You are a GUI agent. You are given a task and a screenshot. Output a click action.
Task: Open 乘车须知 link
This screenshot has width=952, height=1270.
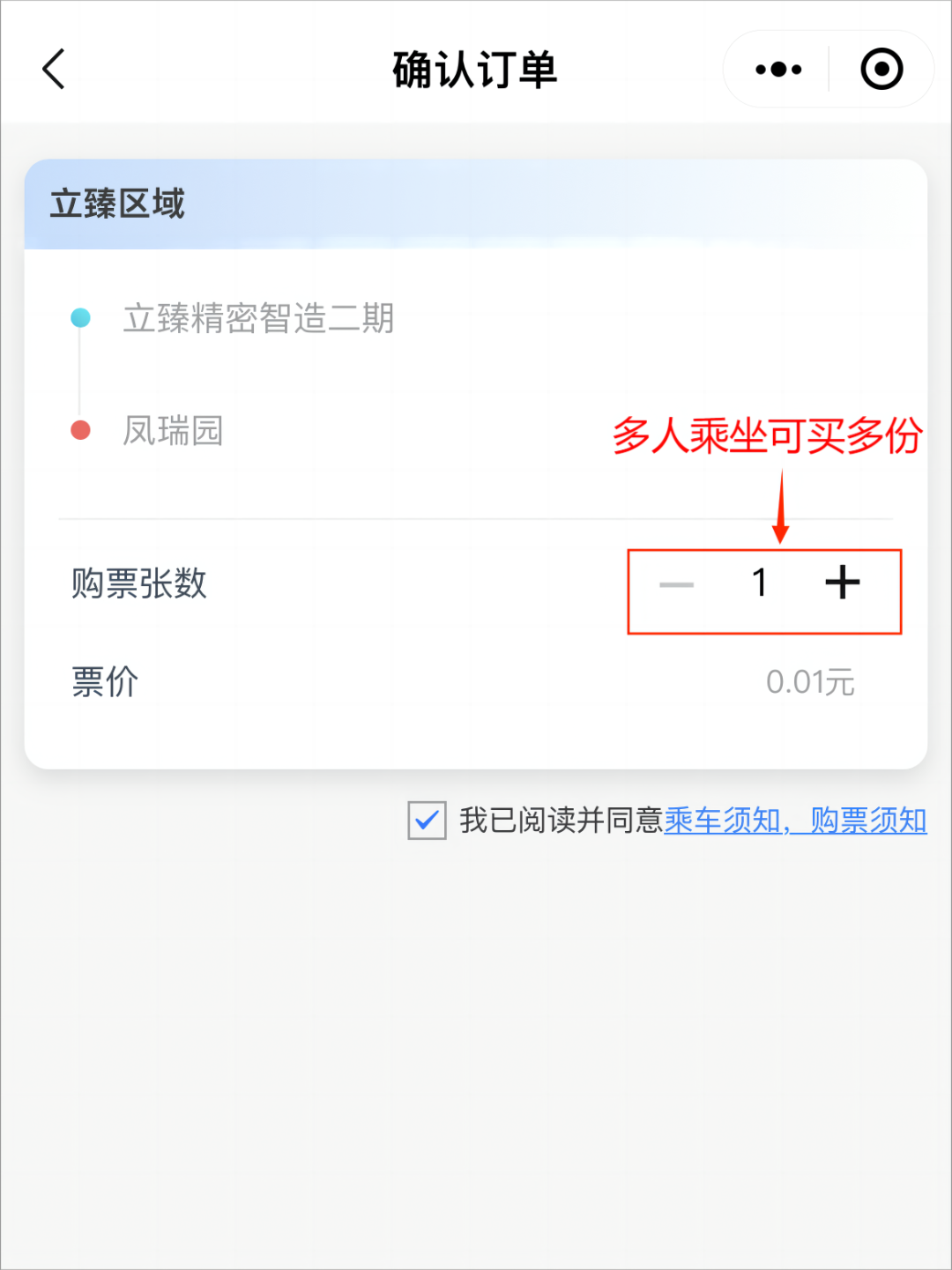click(723, 821)
